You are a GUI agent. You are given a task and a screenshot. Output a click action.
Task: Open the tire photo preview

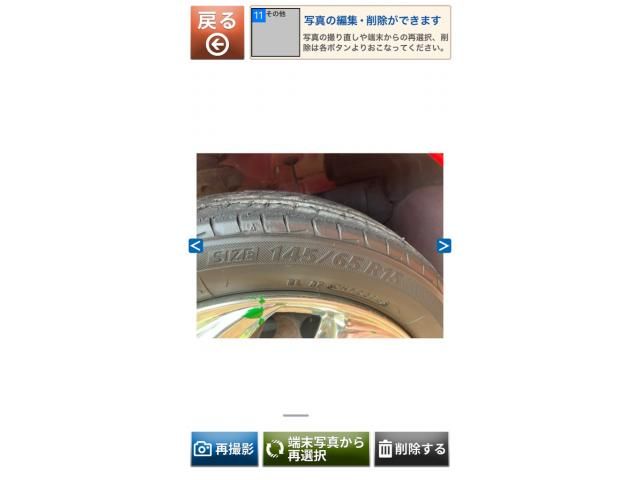coord(319,246)
